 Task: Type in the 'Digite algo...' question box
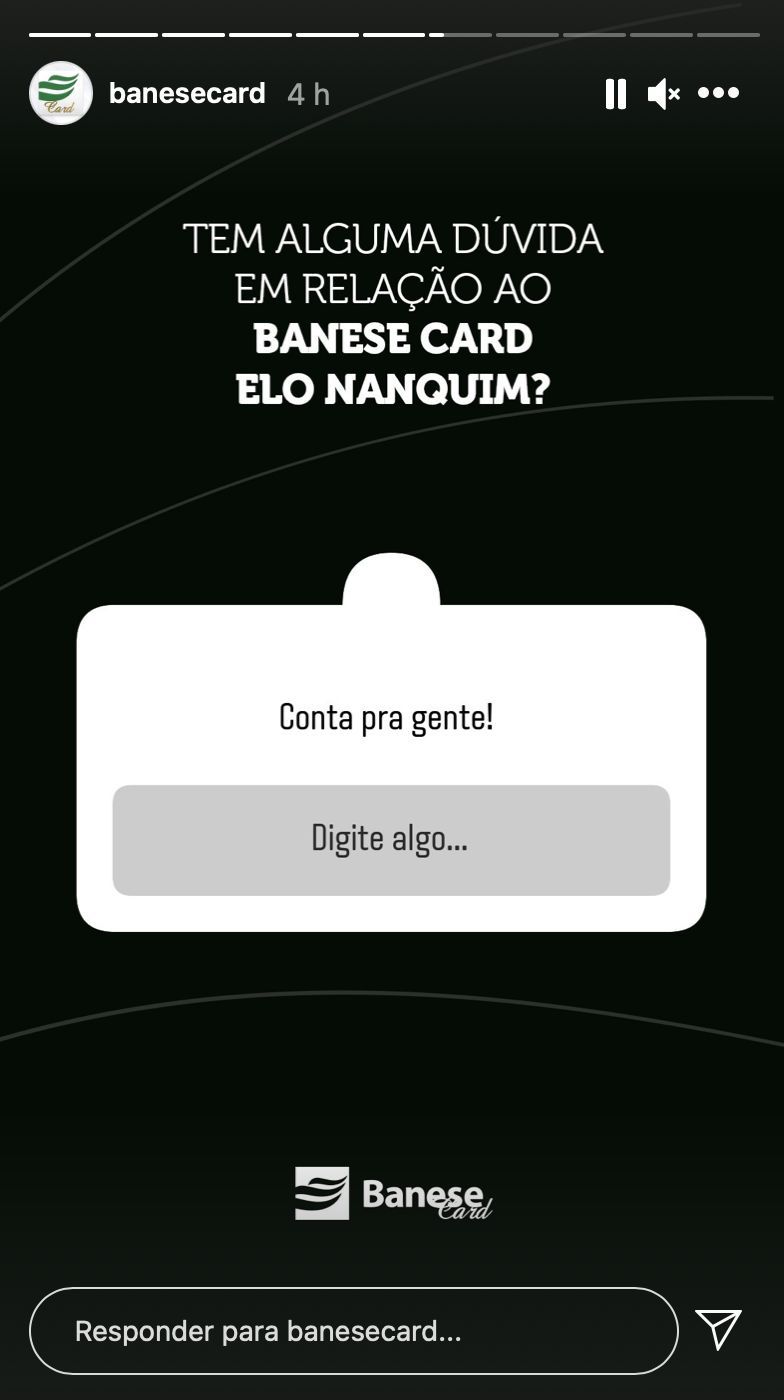click(391, 839)
